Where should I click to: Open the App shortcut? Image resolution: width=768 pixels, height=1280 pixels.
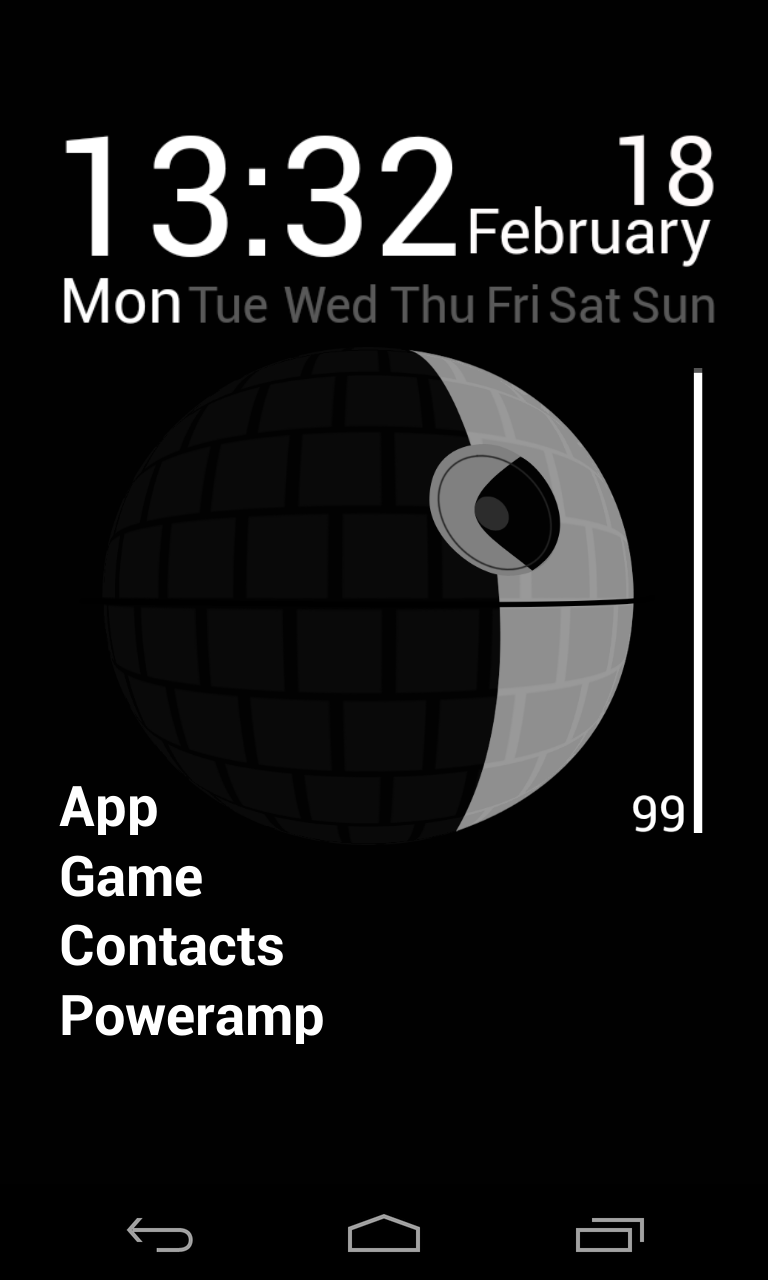(109, 809)
